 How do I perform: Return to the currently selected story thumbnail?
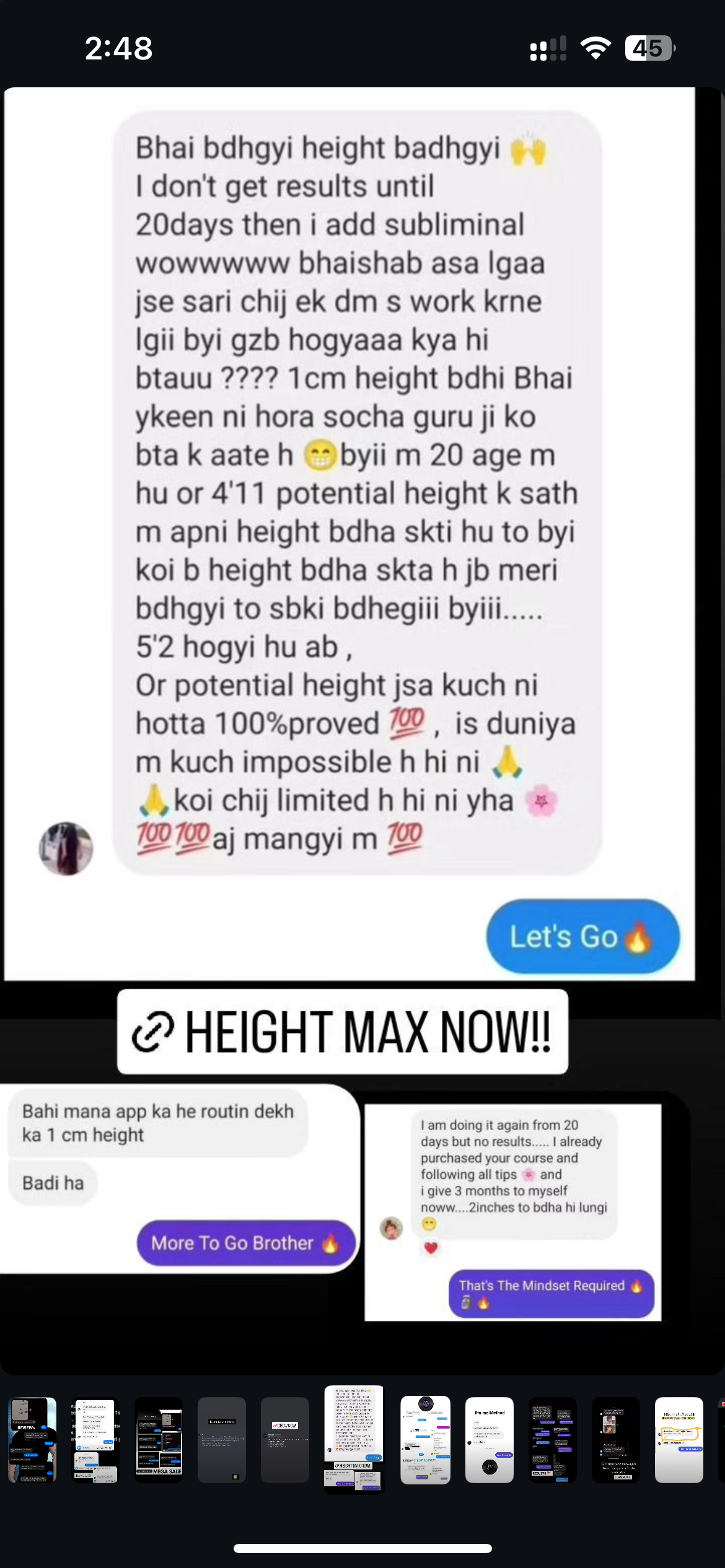(354, 1438)
